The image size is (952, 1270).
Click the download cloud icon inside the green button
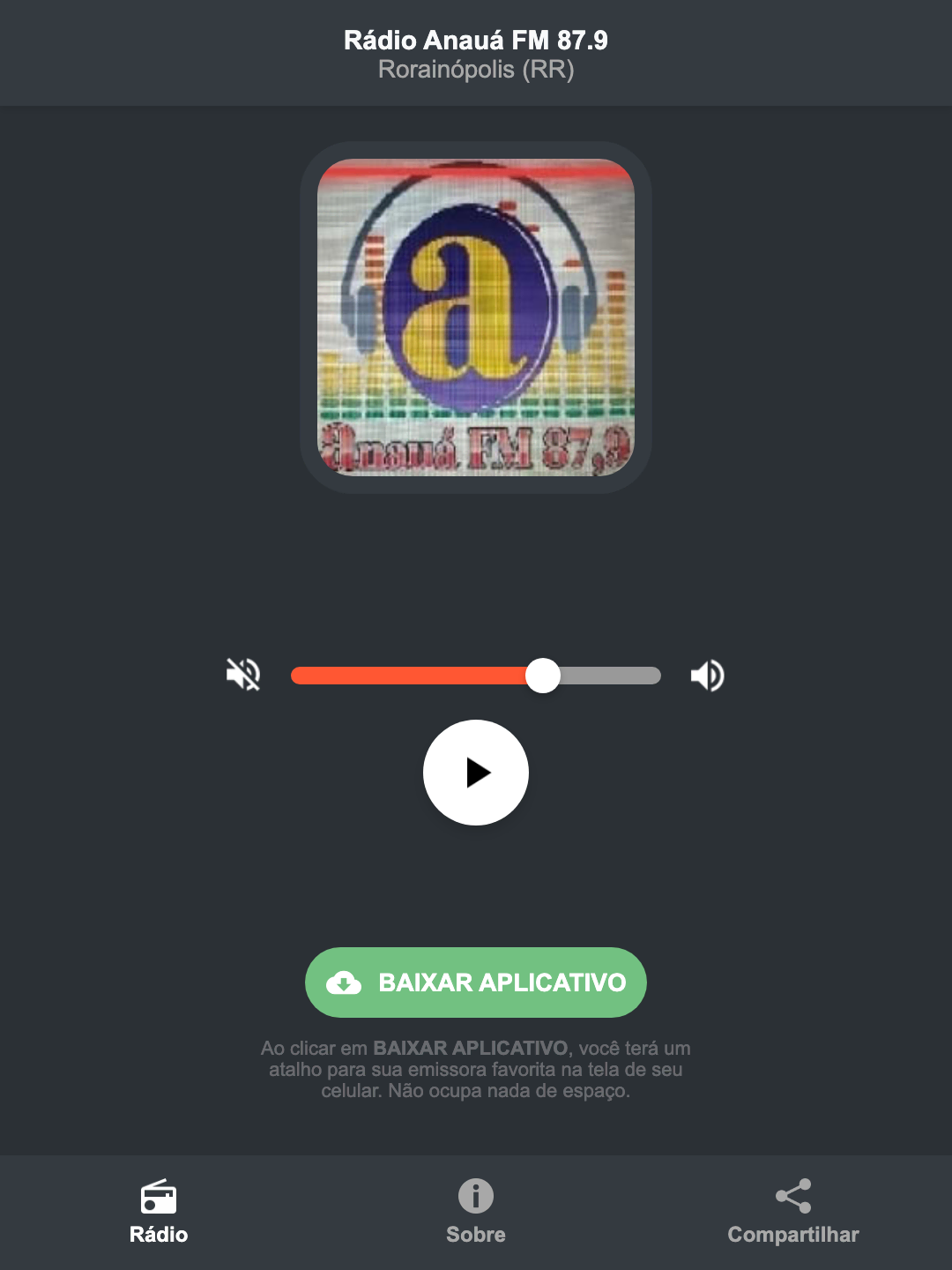tap(346, 982)
